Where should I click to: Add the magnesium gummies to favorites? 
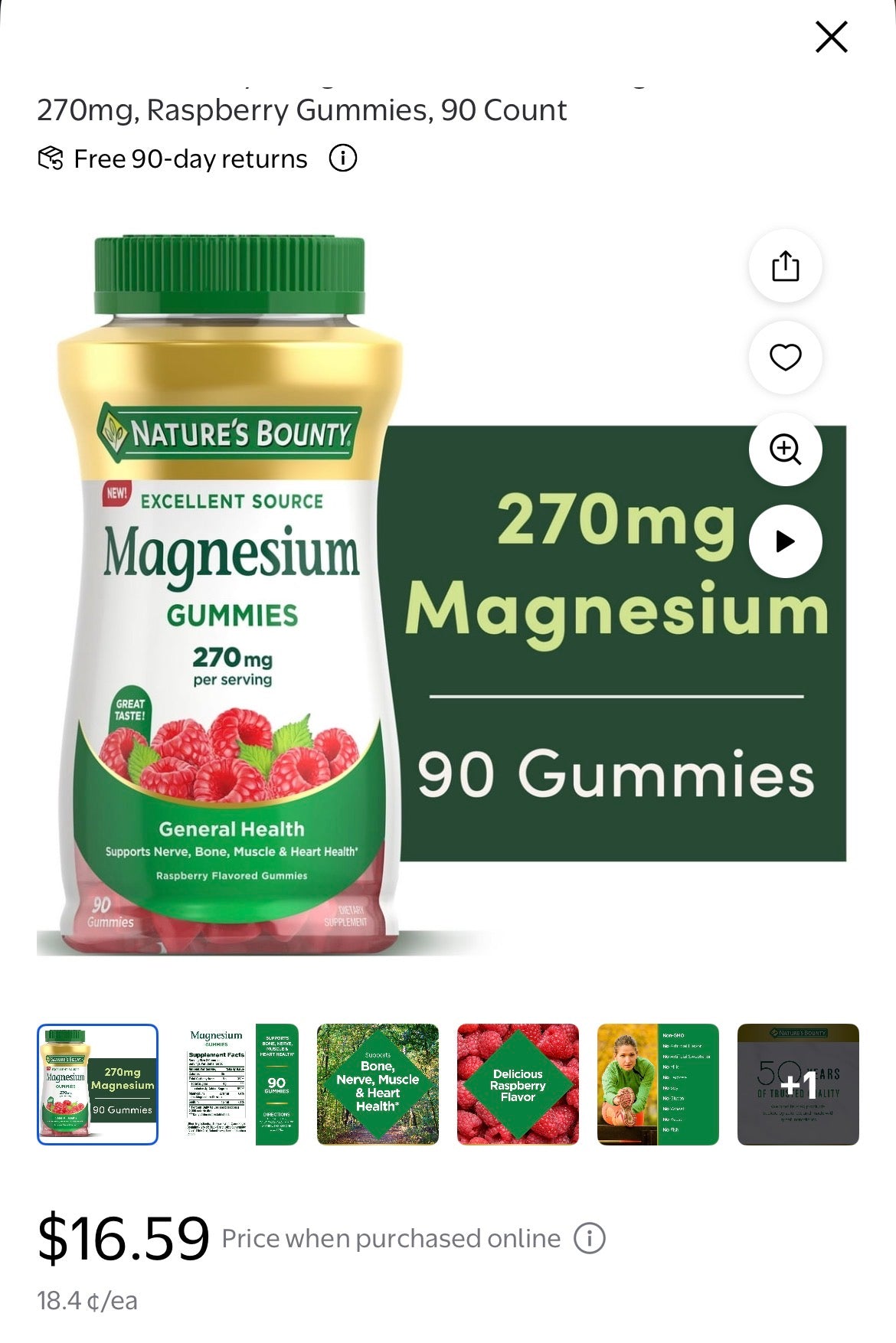pyautogui.click(x=786, y=358)
